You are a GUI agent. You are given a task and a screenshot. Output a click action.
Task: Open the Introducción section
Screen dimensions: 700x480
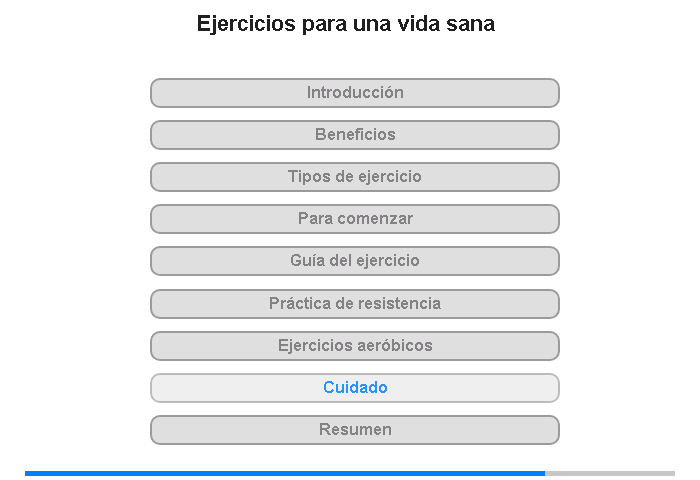(x=355, y=93)
